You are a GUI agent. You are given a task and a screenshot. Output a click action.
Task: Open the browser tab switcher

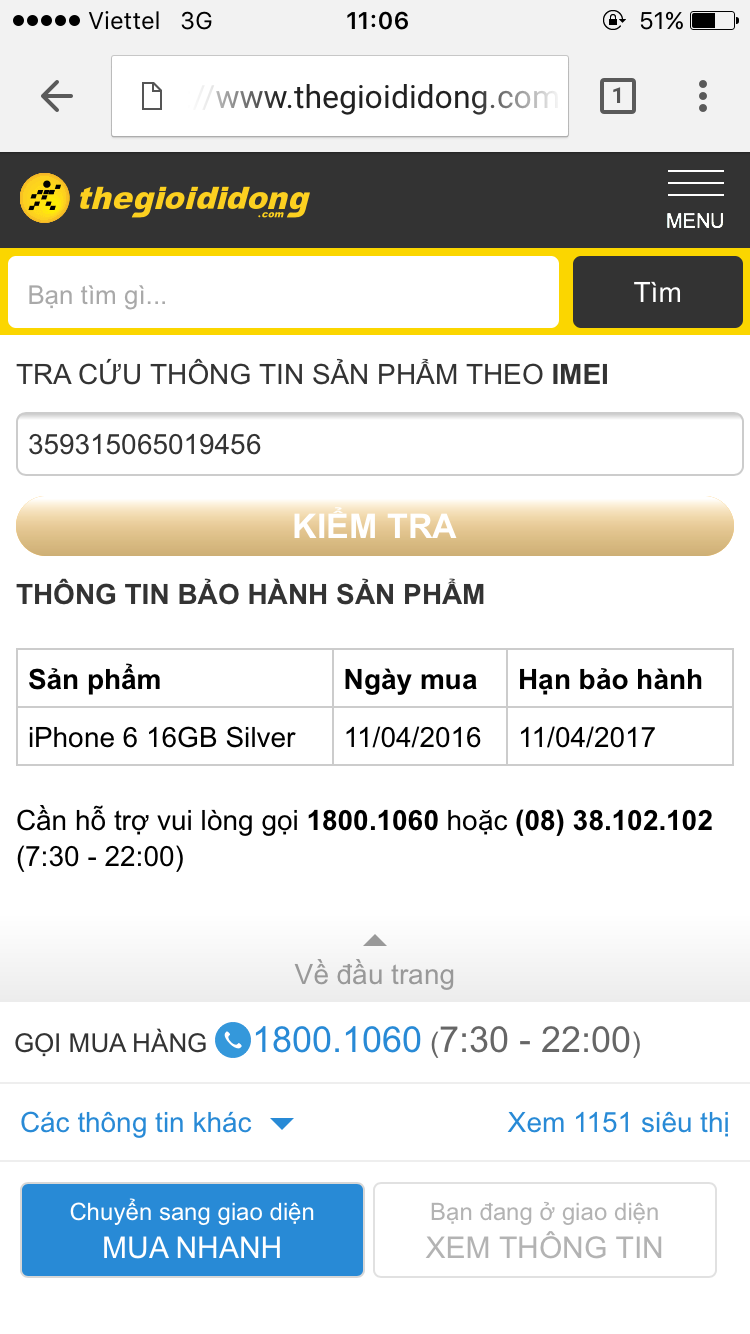click(617, 96)
